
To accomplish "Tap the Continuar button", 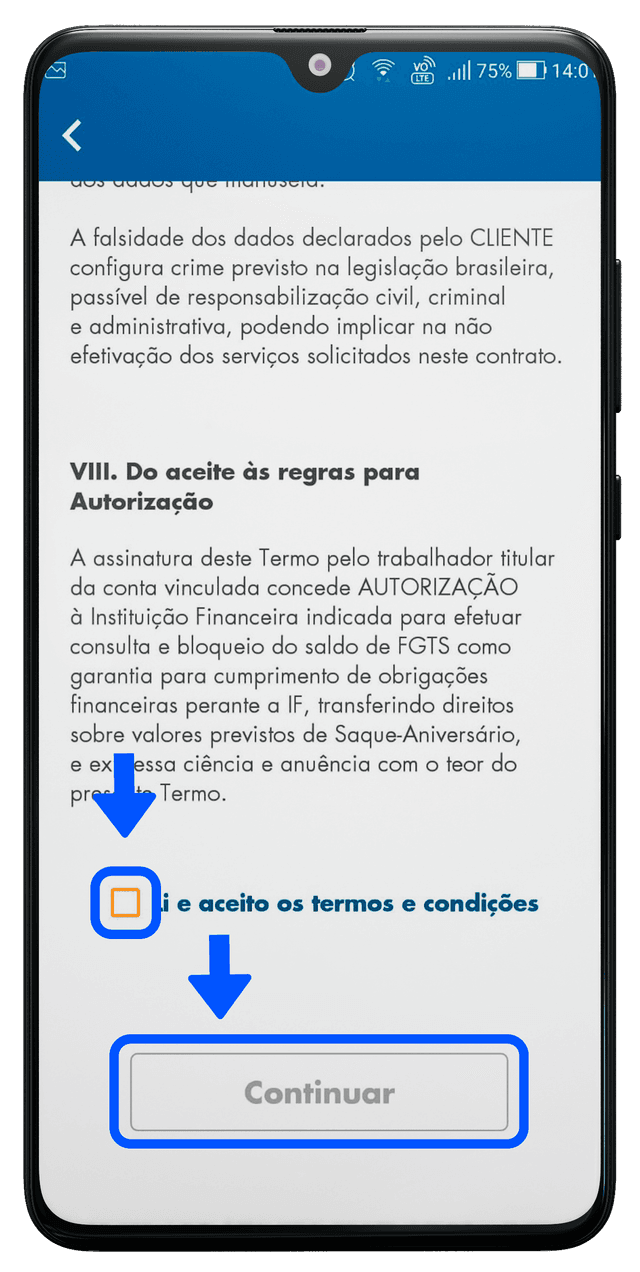I will pyautogui.click(x=319, y=1091).
